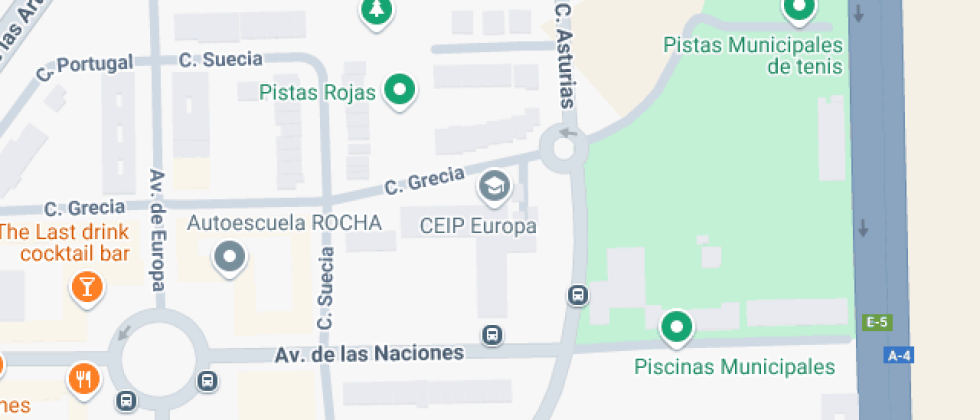Tap the Autoescuela ROCHA marker
Screen dimensions: 980x420
[x=229, y=258]
